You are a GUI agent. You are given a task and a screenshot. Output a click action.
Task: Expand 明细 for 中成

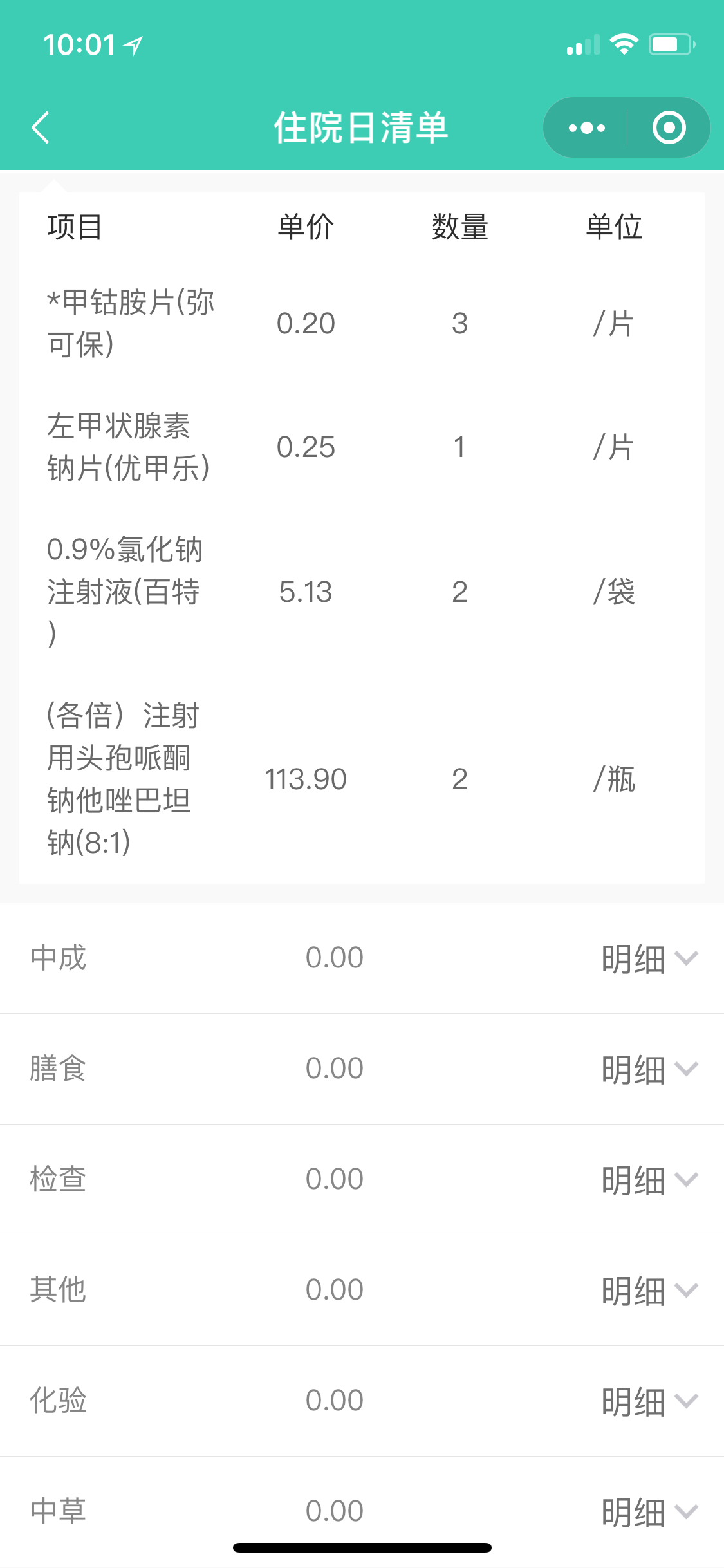(x=649, y=958)
